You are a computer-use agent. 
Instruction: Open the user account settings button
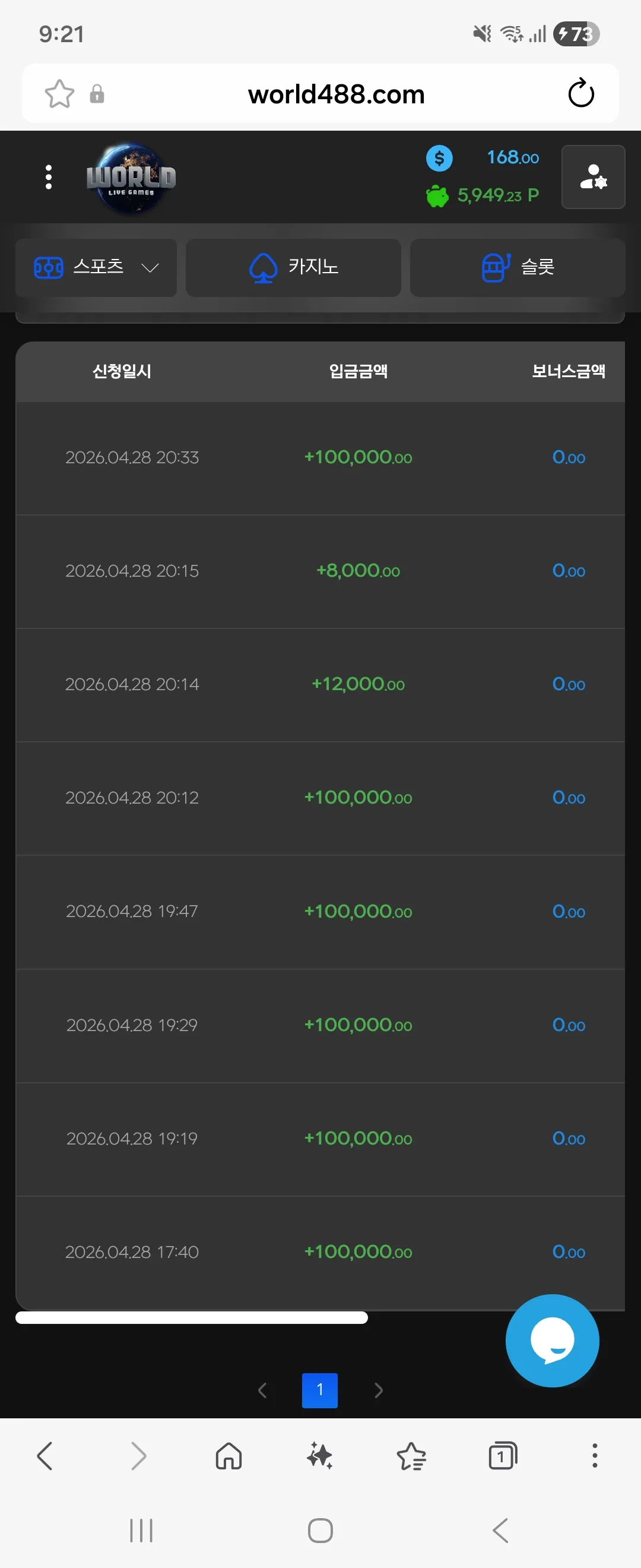click(593, 177)
